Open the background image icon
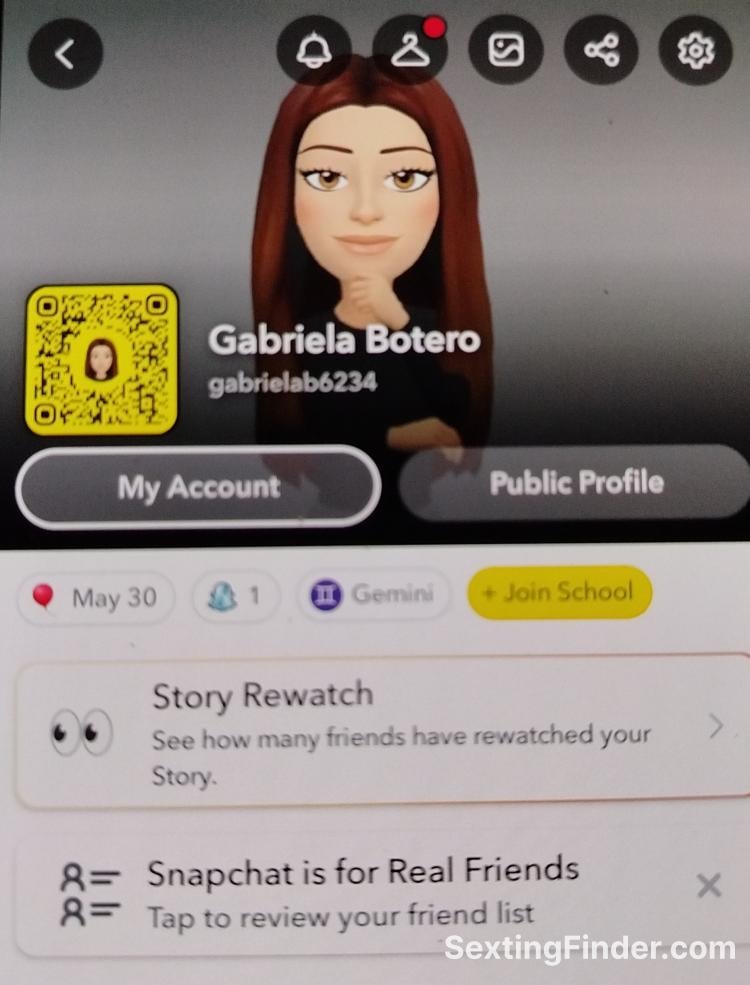The image size is (750, 985). point(506,50)
